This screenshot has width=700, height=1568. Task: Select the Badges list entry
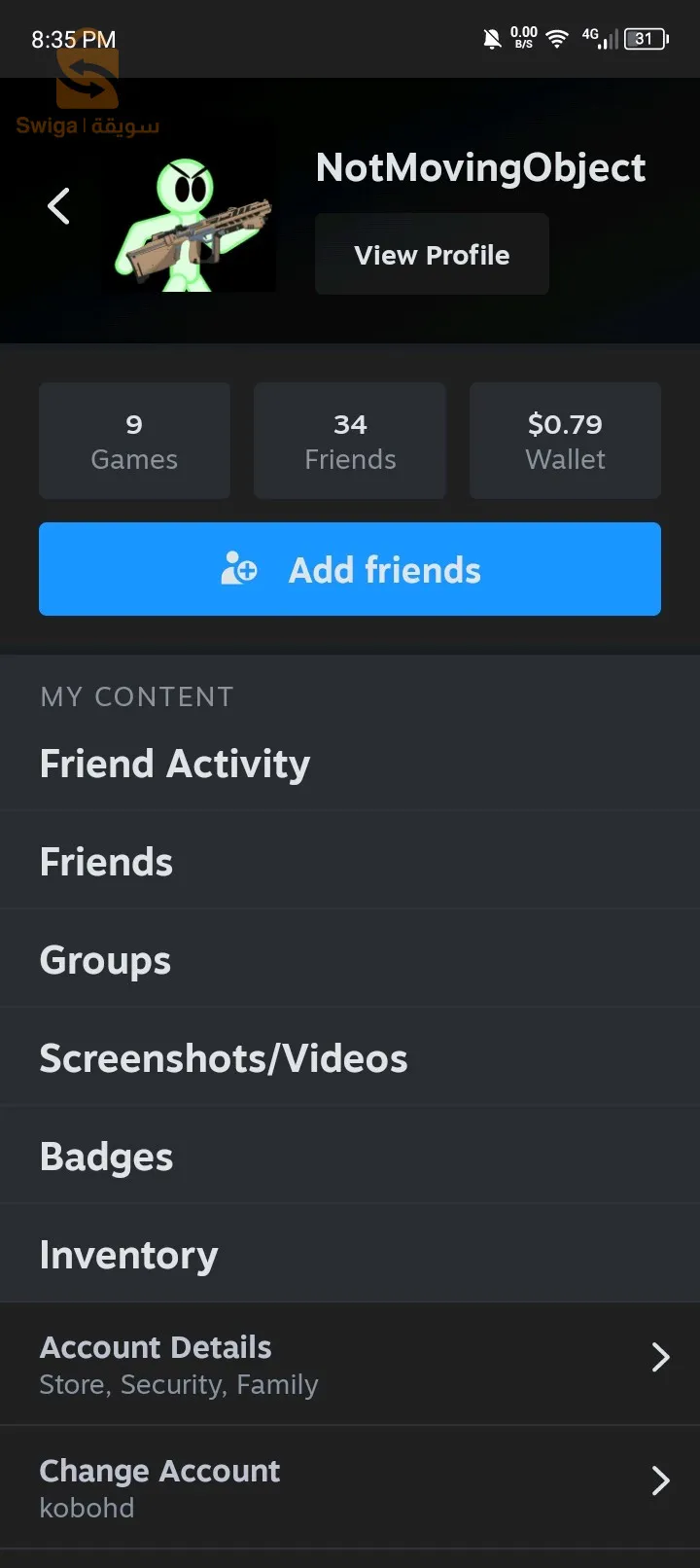(x=106, y=1156)
